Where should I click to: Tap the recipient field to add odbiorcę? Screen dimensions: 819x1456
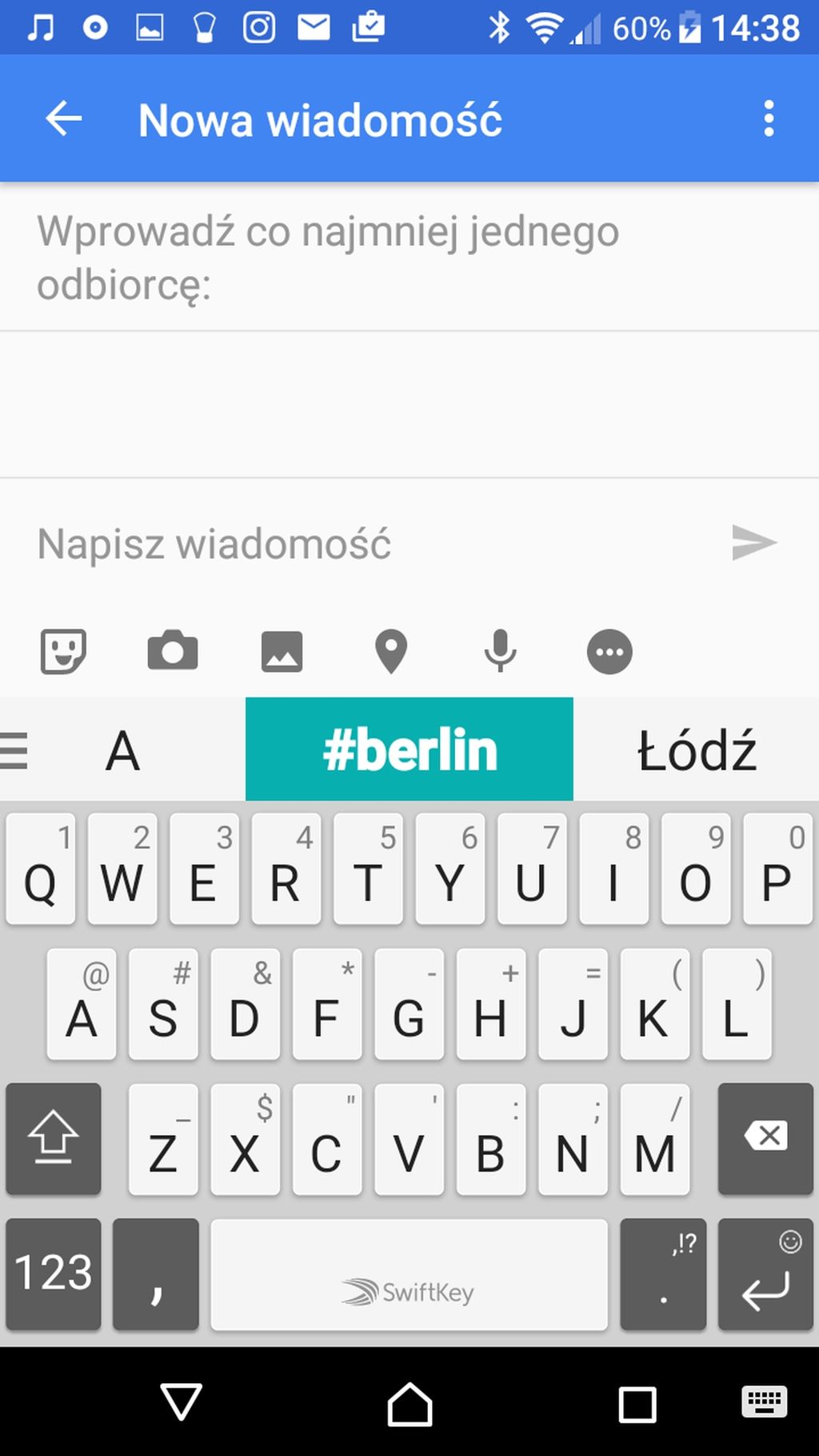pyautogui.click(x=409, y=258)
